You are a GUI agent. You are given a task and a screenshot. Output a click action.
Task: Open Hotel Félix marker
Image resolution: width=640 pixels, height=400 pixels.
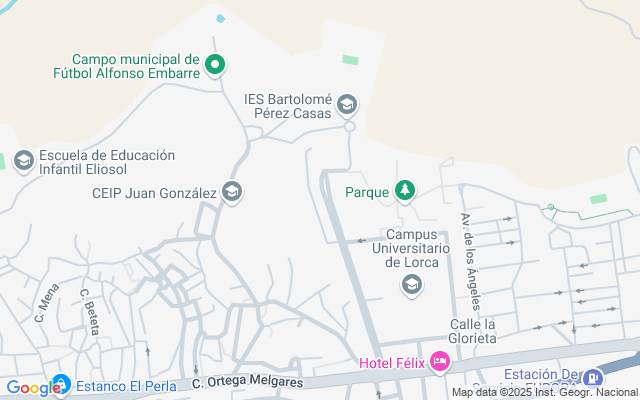tap(439, 360)
